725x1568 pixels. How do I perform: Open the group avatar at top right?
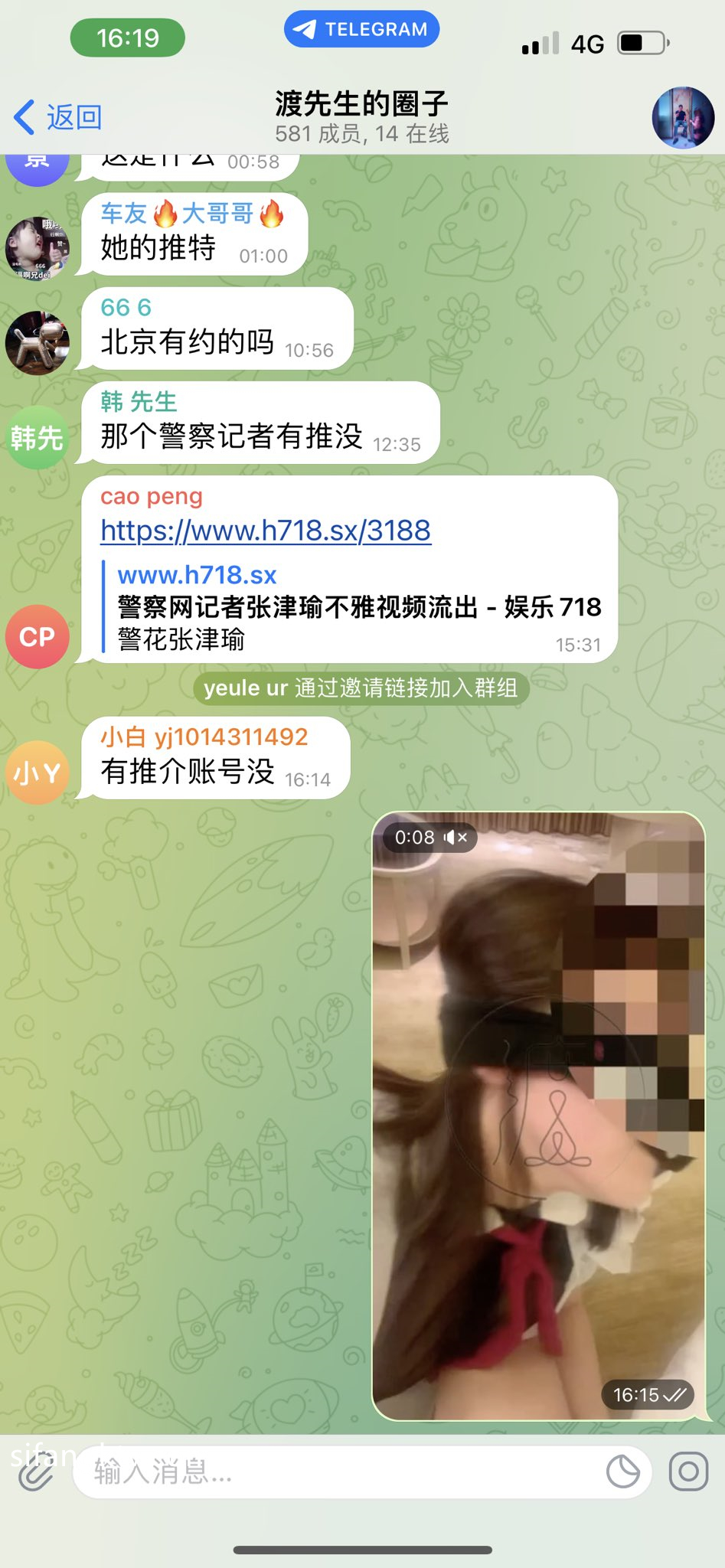click(x=682, y=117)
